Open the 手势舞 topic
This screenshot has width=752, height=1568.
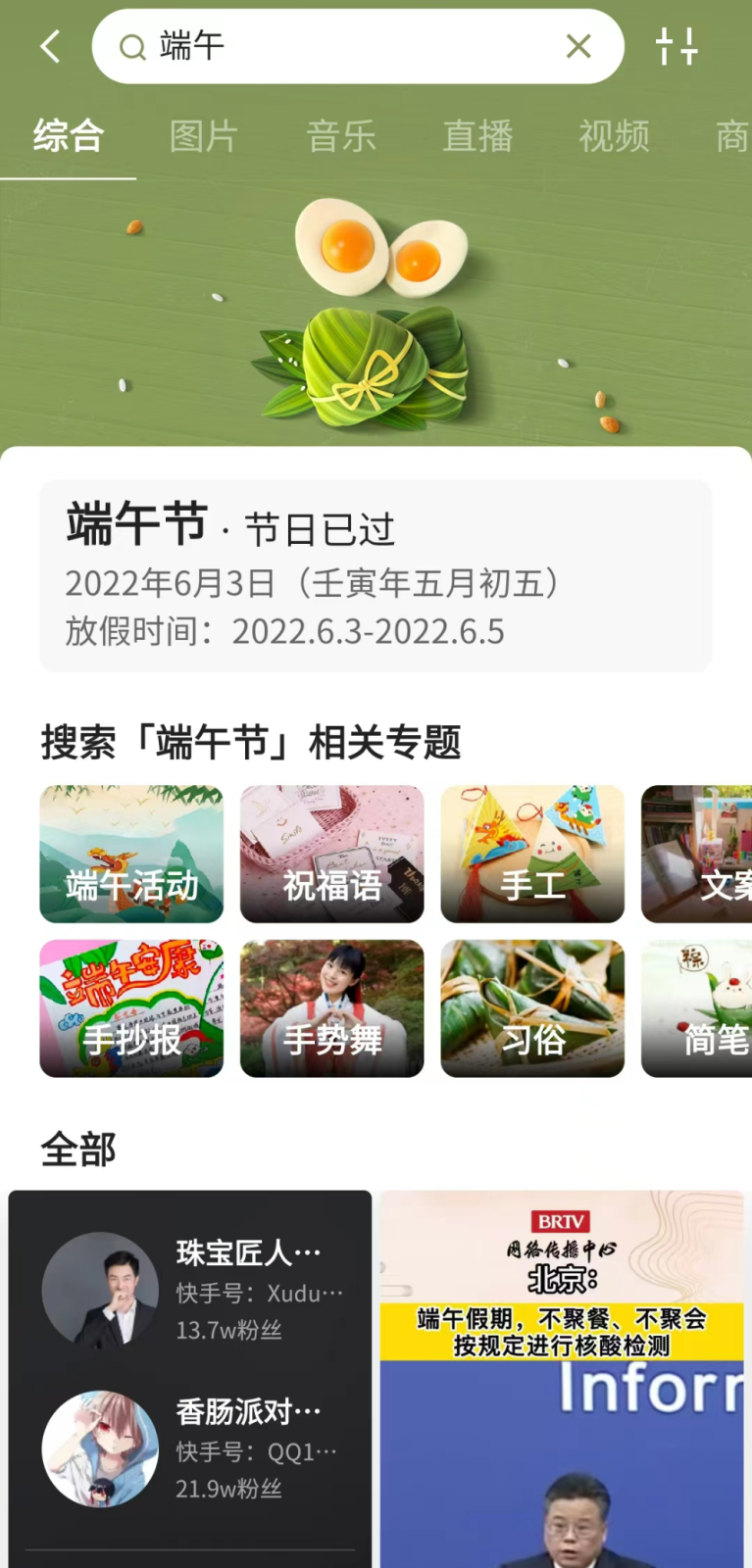pos(331,1008)
